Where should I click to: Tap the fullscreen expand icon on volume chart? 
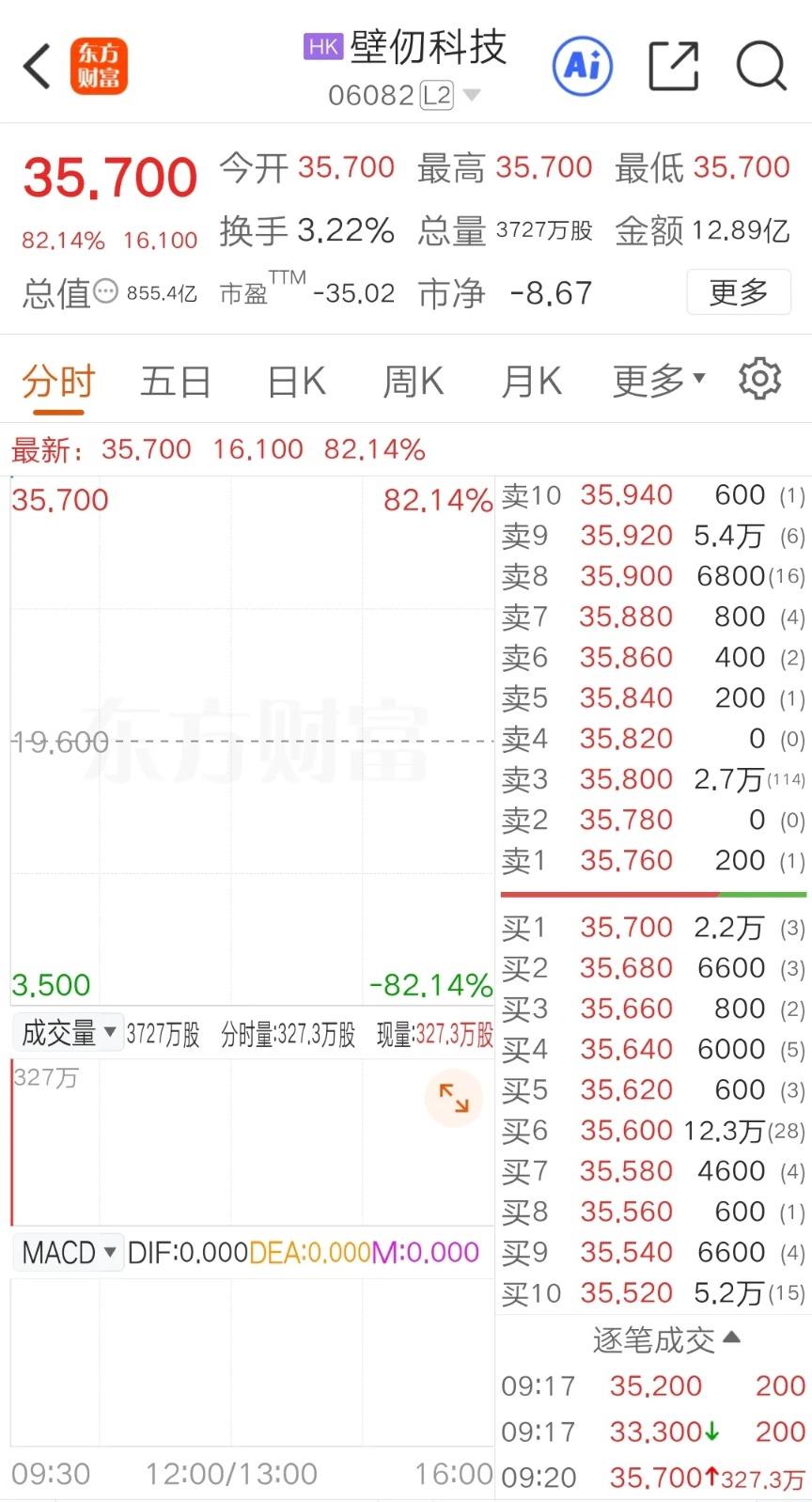(454, 1097)
